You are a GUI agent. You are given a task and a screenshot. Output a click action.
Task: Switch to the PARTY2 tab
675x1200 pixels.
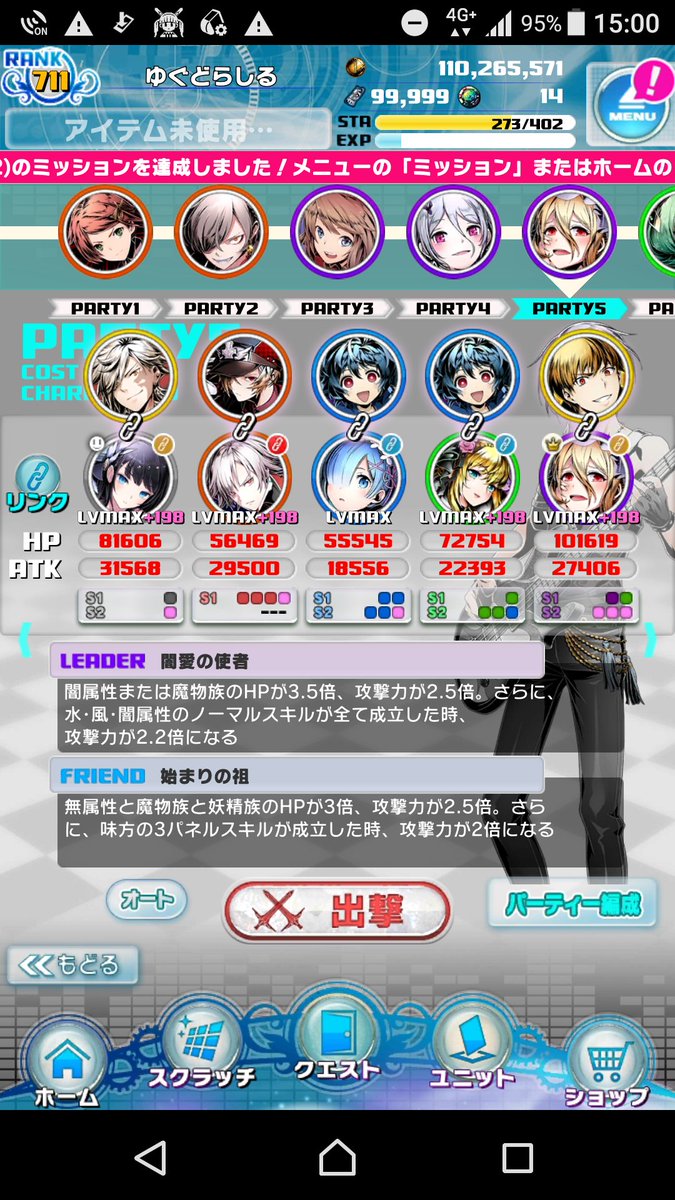point(221,309)
